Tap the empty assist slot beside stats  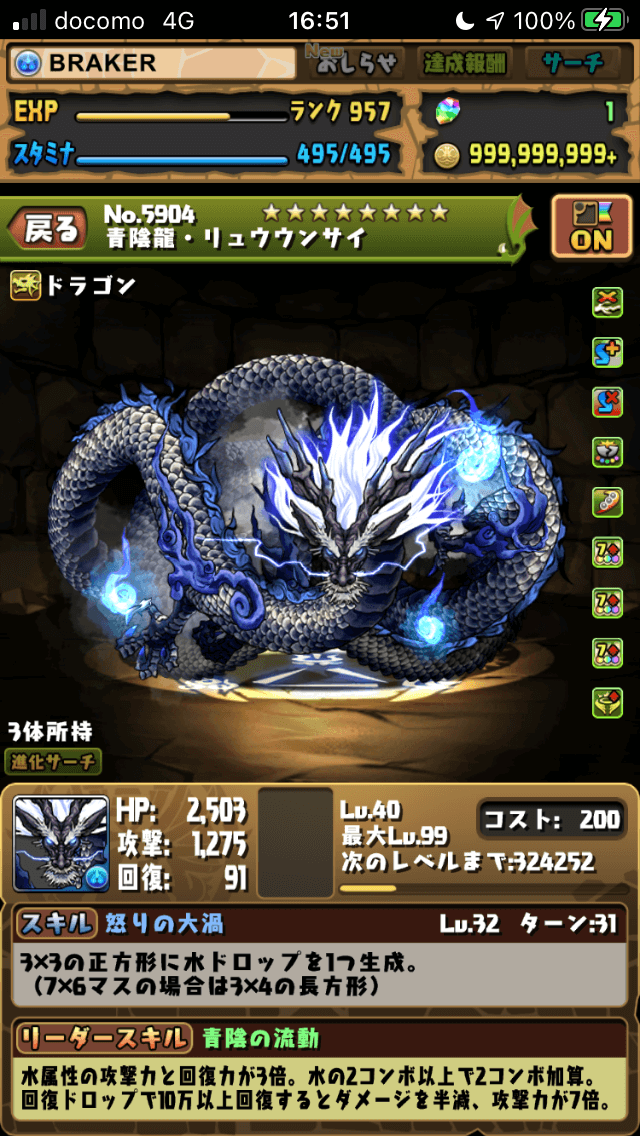tap(294, 842)
